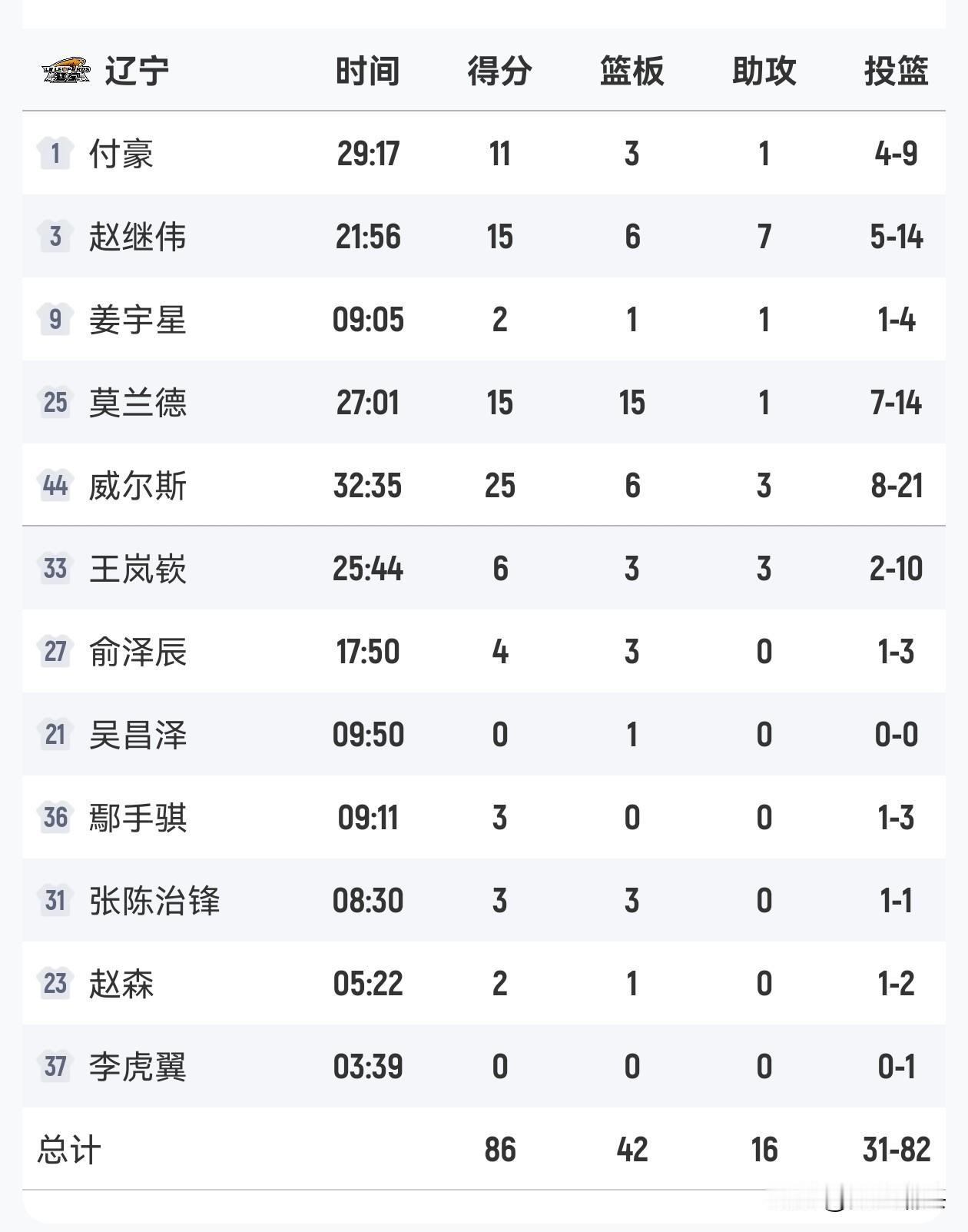Click the 助攻 column header
Screen dimensions: 968x1232
pos(764,71)
